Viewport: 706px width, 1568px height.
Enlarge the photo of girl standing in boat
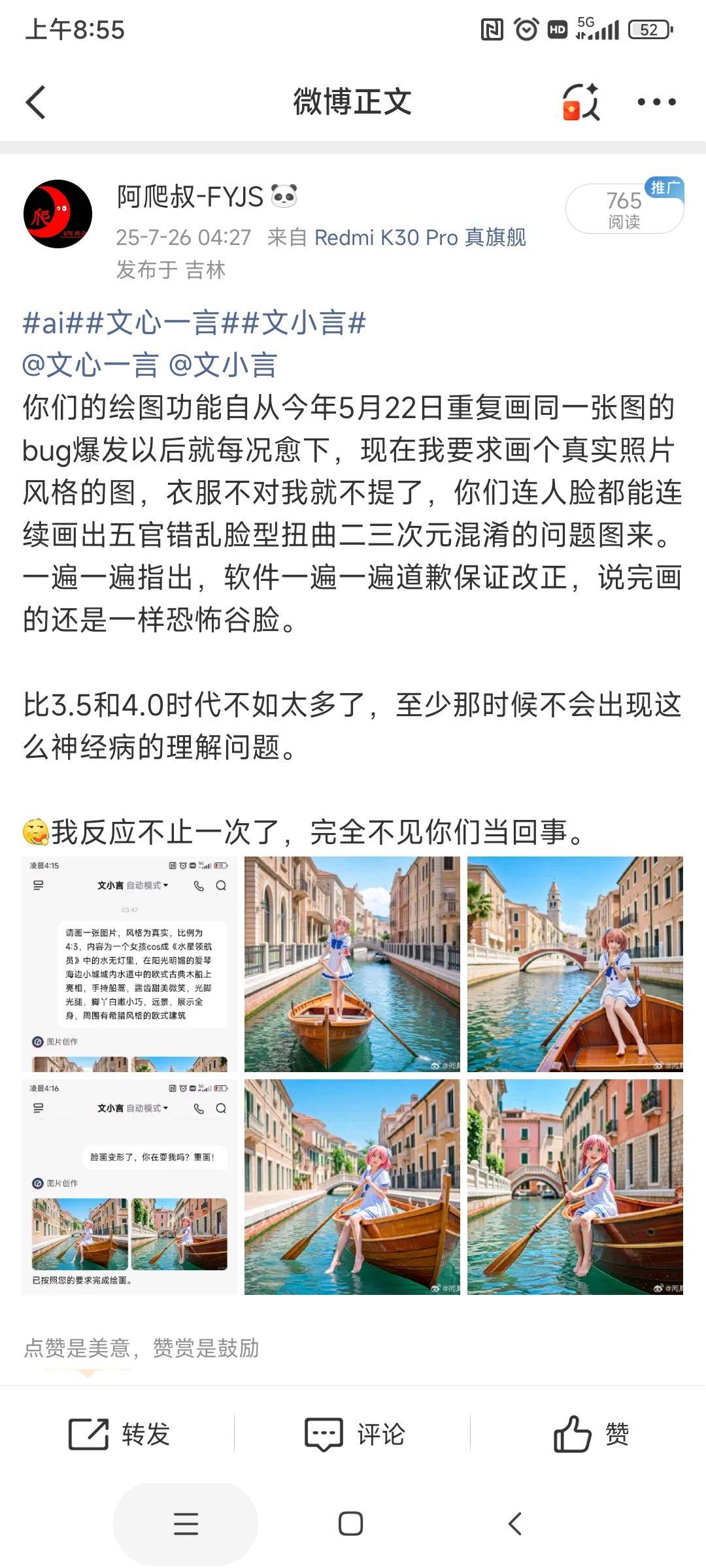coord(352,964)
